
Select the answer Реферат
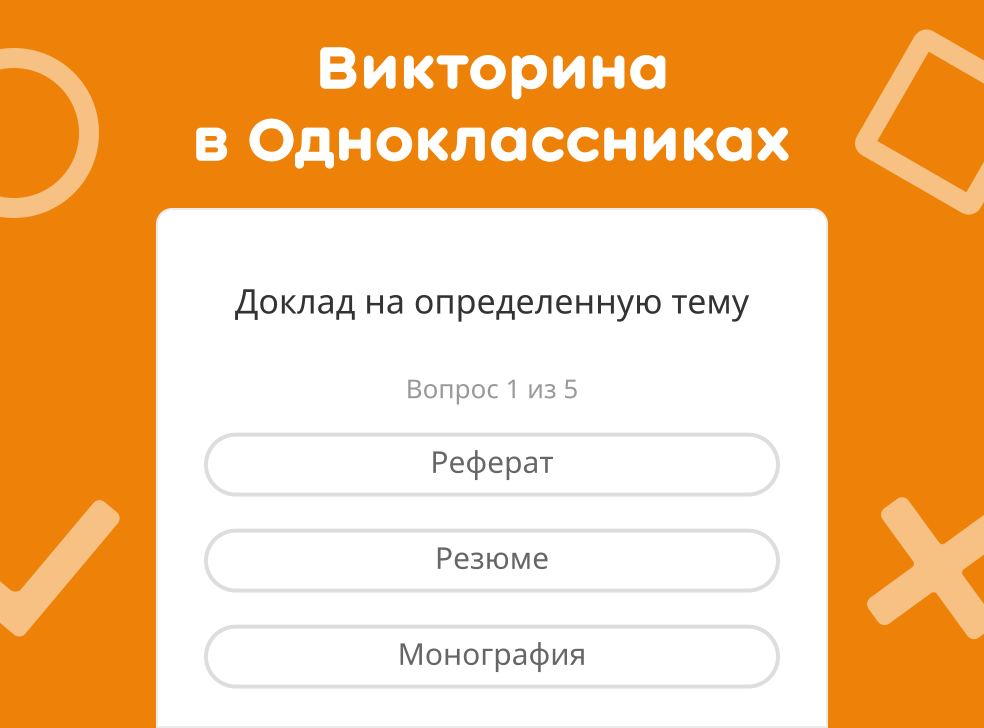[491, 464]
